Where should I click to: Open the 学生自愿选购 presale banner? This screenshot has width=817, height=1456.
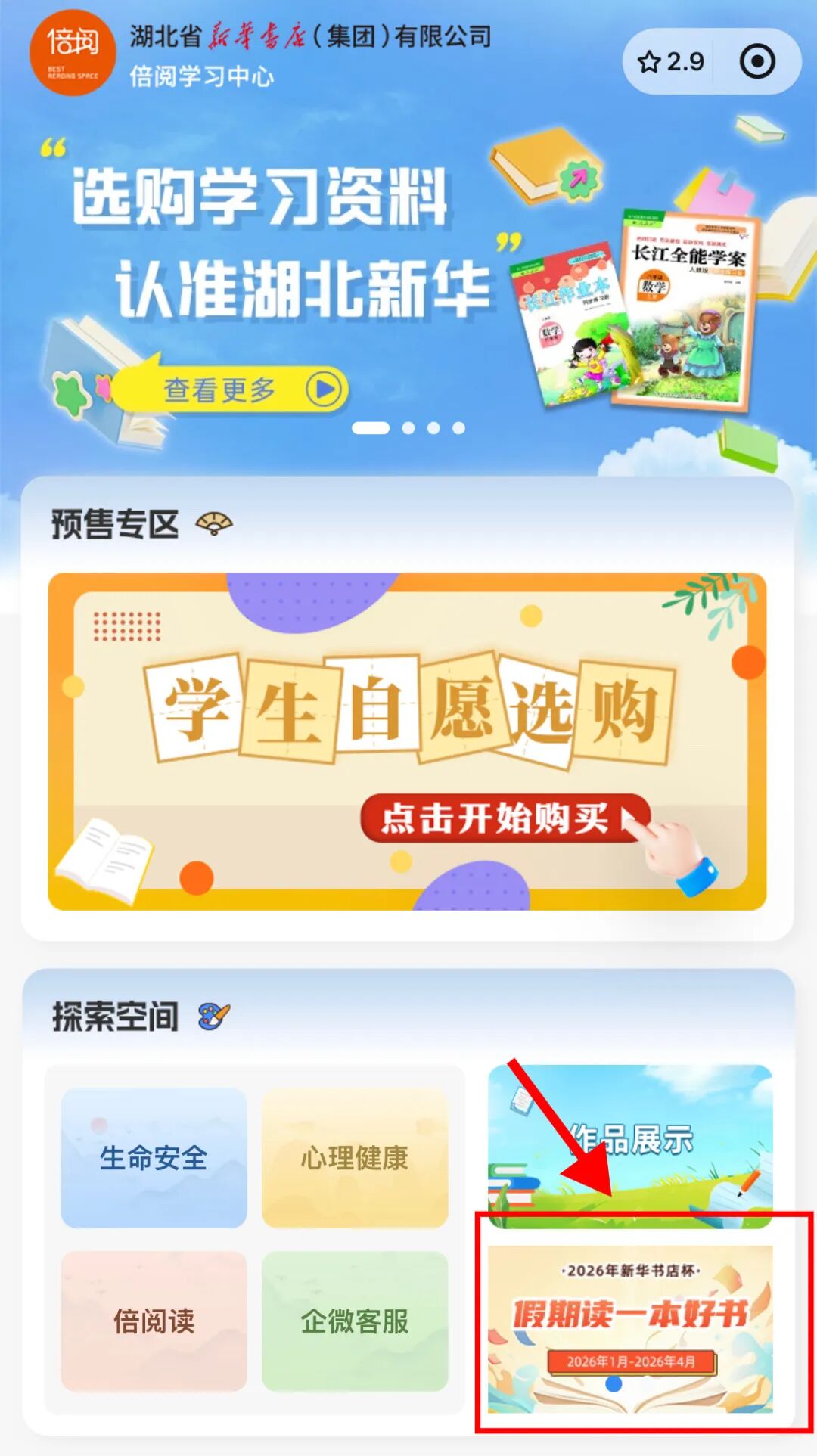(407, 741)
